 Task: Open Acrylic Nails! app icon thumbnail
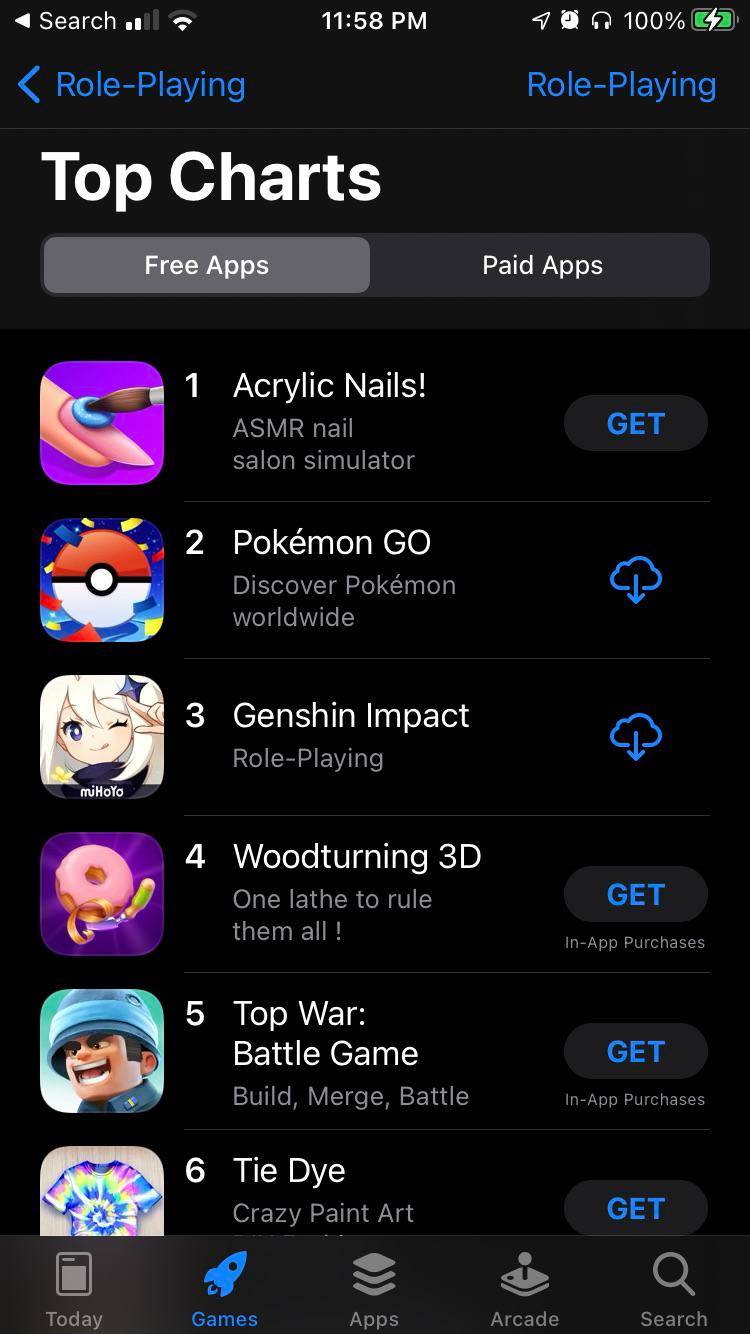101,423
